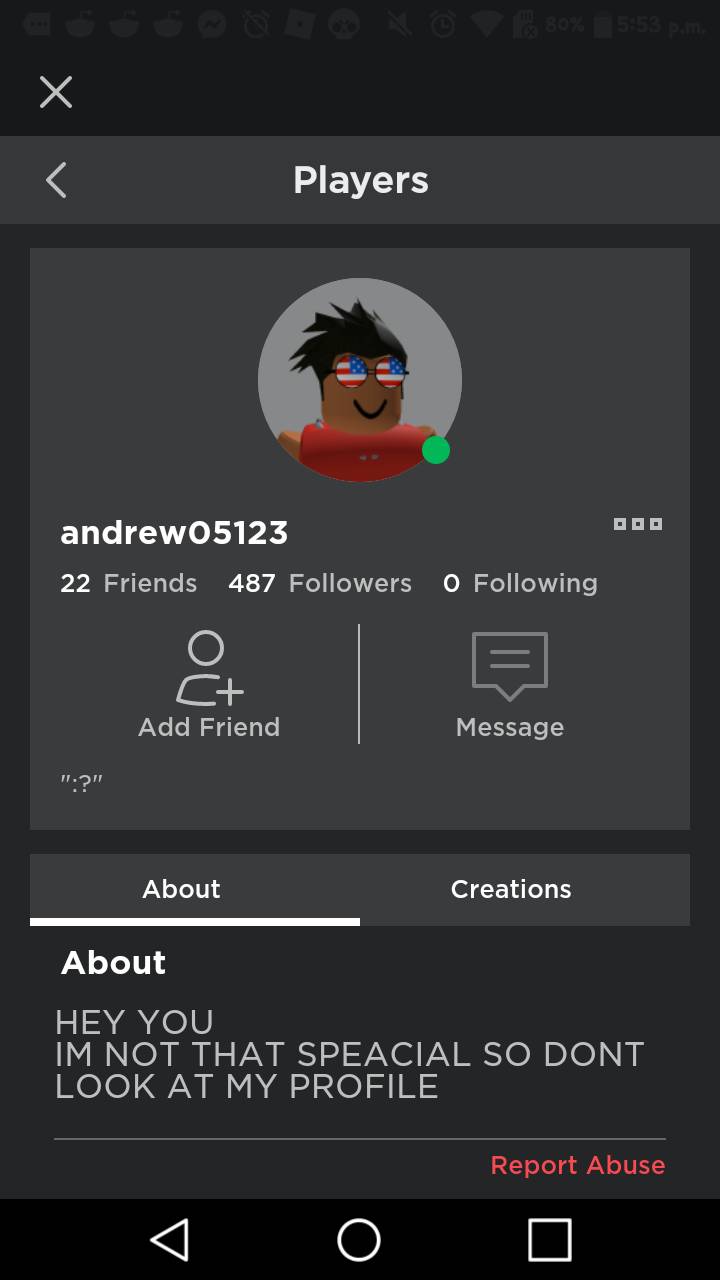
Task: Go back using the left chevron arrow
Action: click(55, 180)
